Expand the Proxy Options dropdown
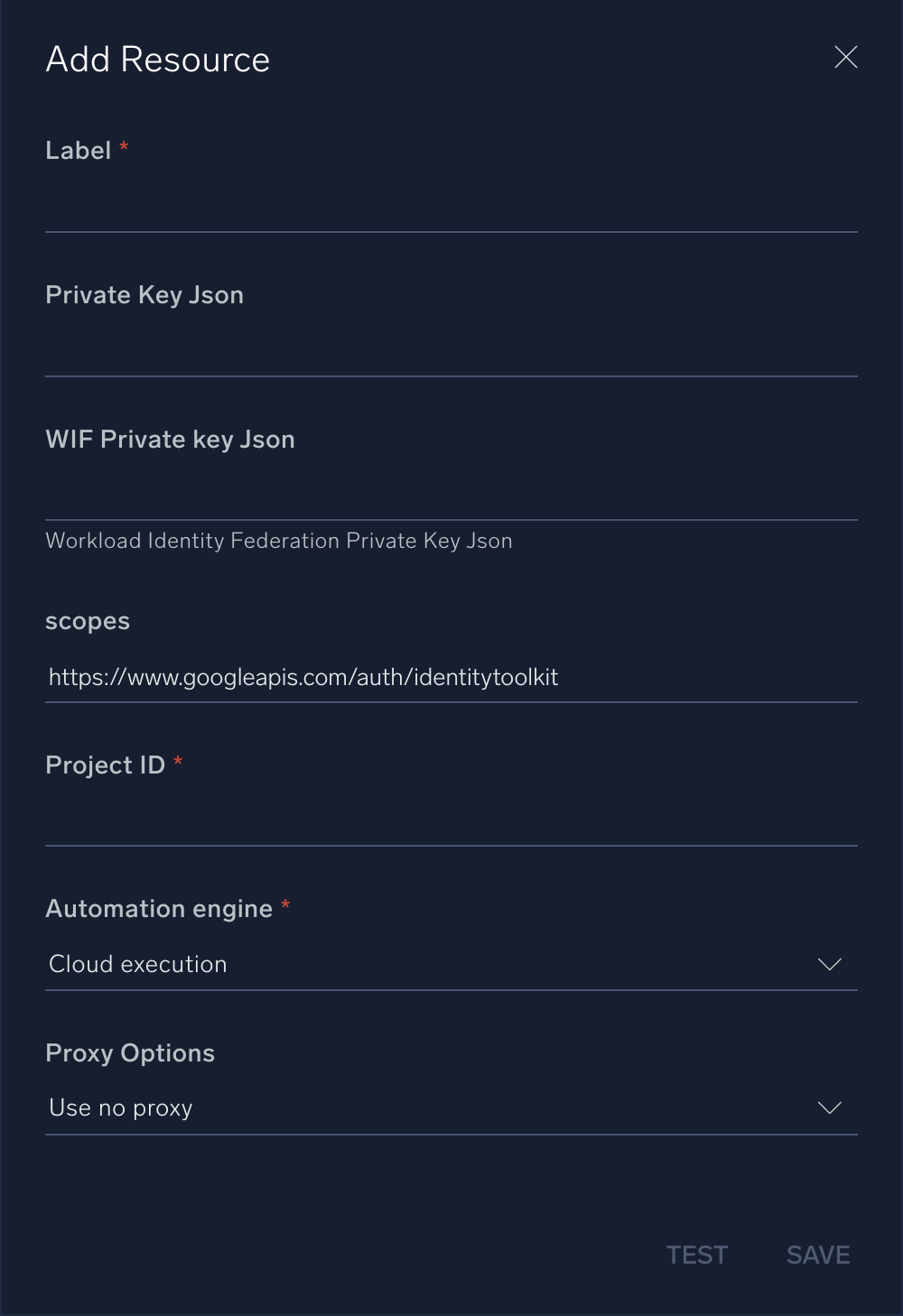 click(451, 1107)
